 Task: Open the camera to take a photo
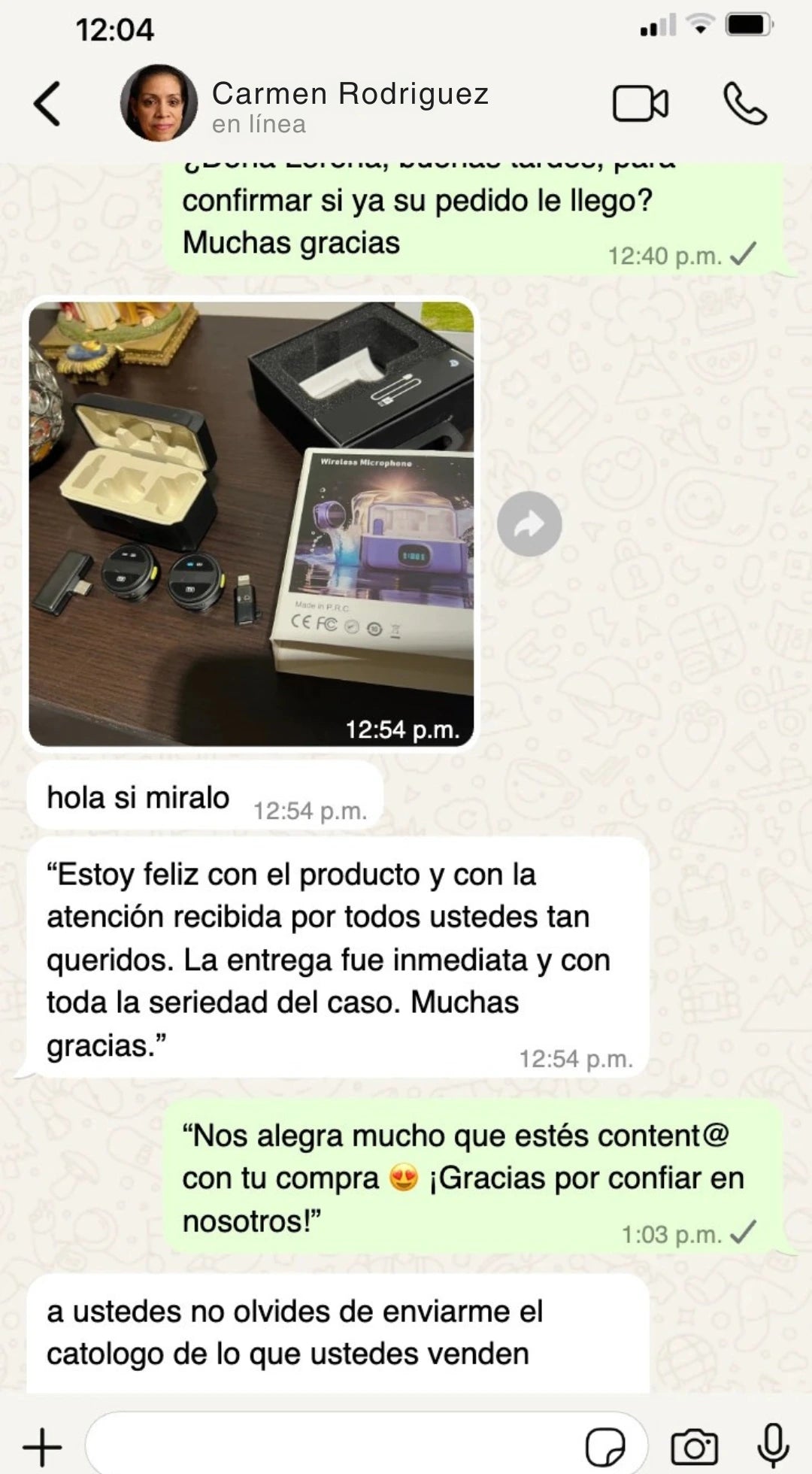(694, 1446)
